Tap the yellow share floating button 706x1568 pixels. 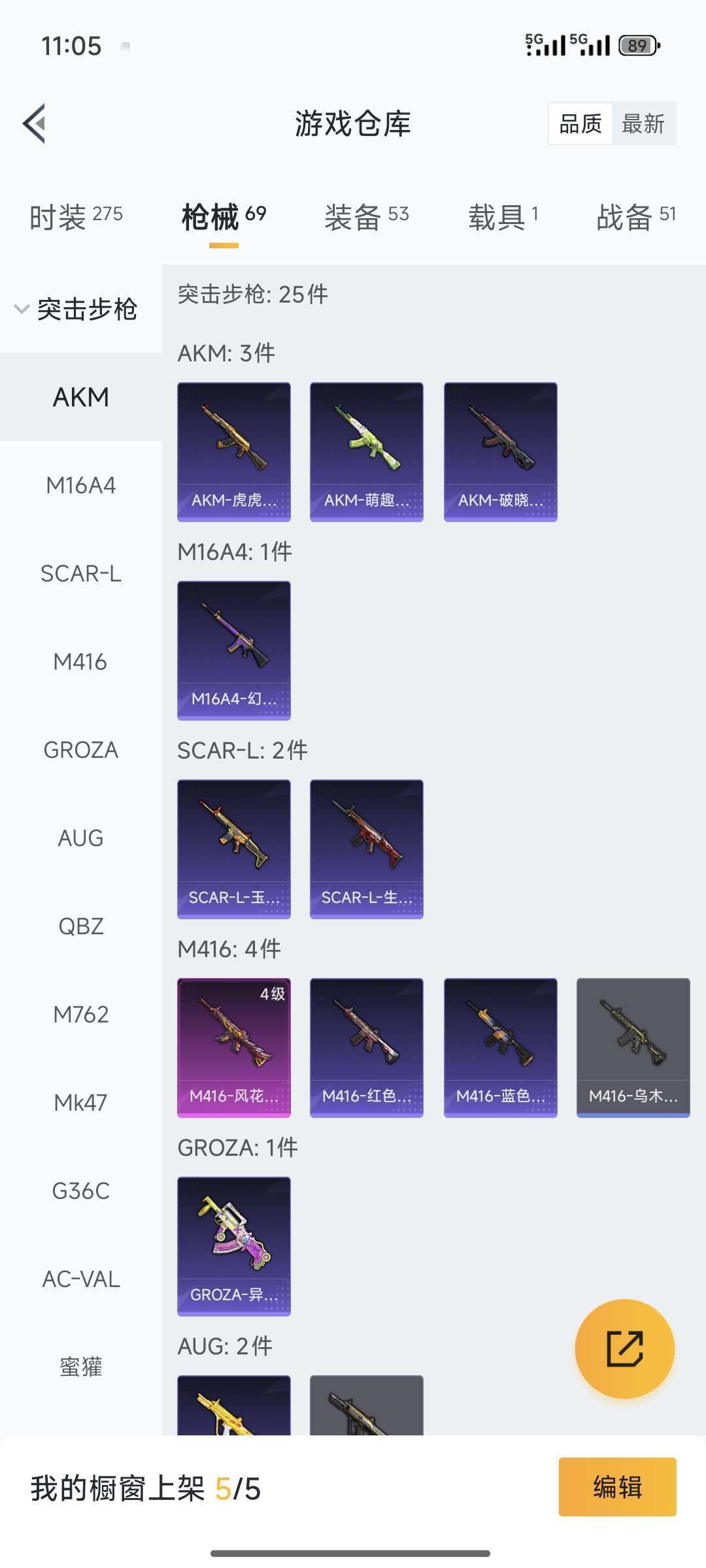coord(625,1349)
